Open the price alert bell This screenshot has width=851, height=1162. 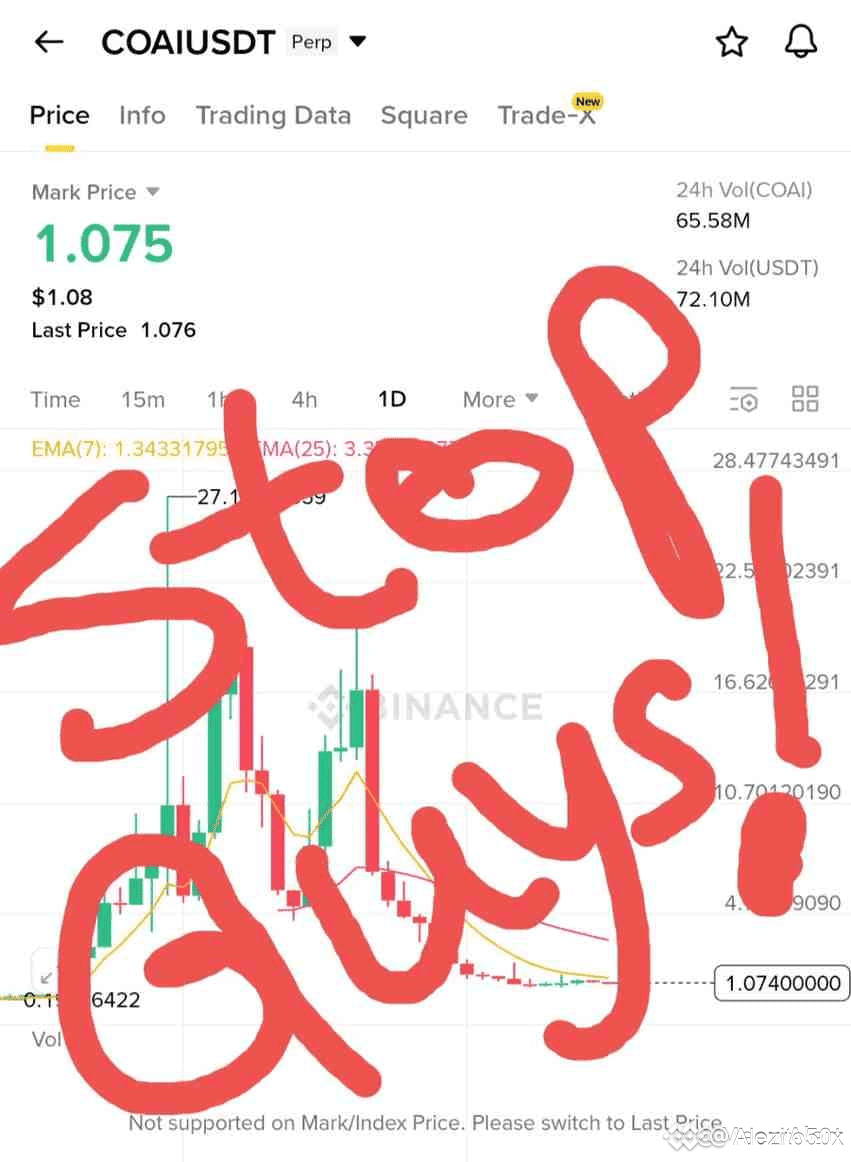801,42
